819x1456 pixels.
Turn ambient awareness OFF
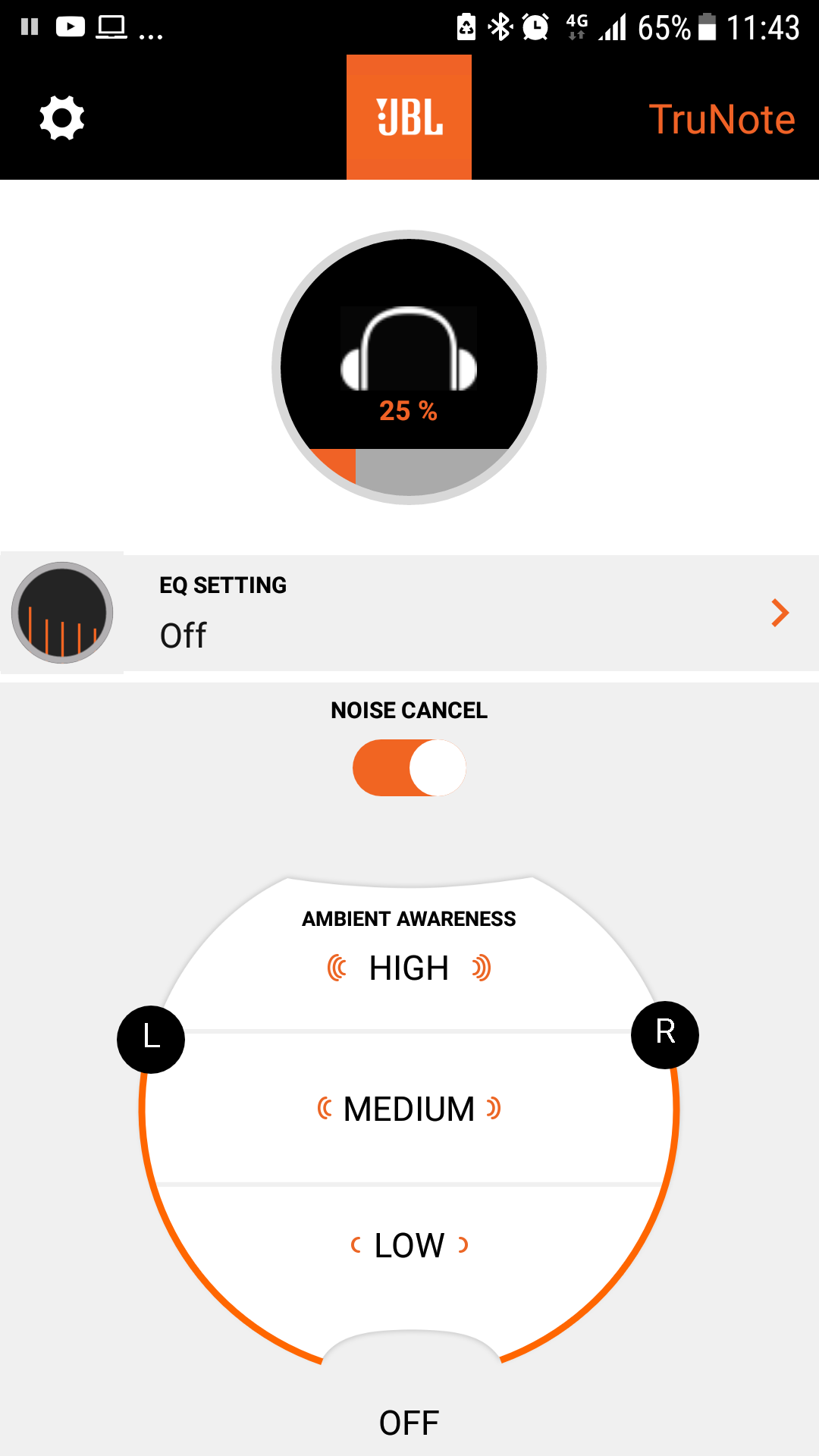(x=409, y=1423)
